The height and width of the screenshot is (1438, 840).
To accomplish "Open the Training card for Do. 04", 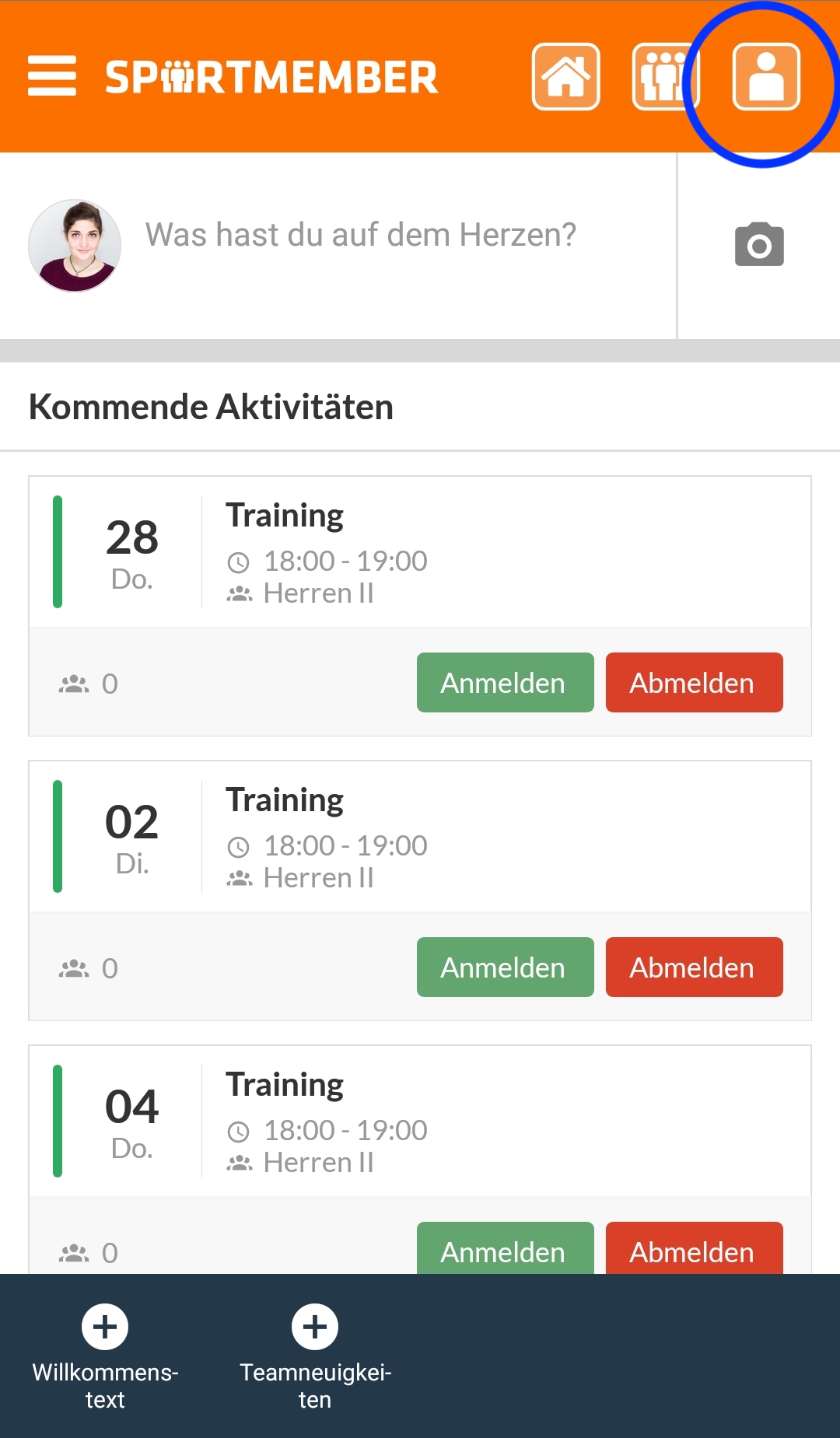I will 420,1121.
